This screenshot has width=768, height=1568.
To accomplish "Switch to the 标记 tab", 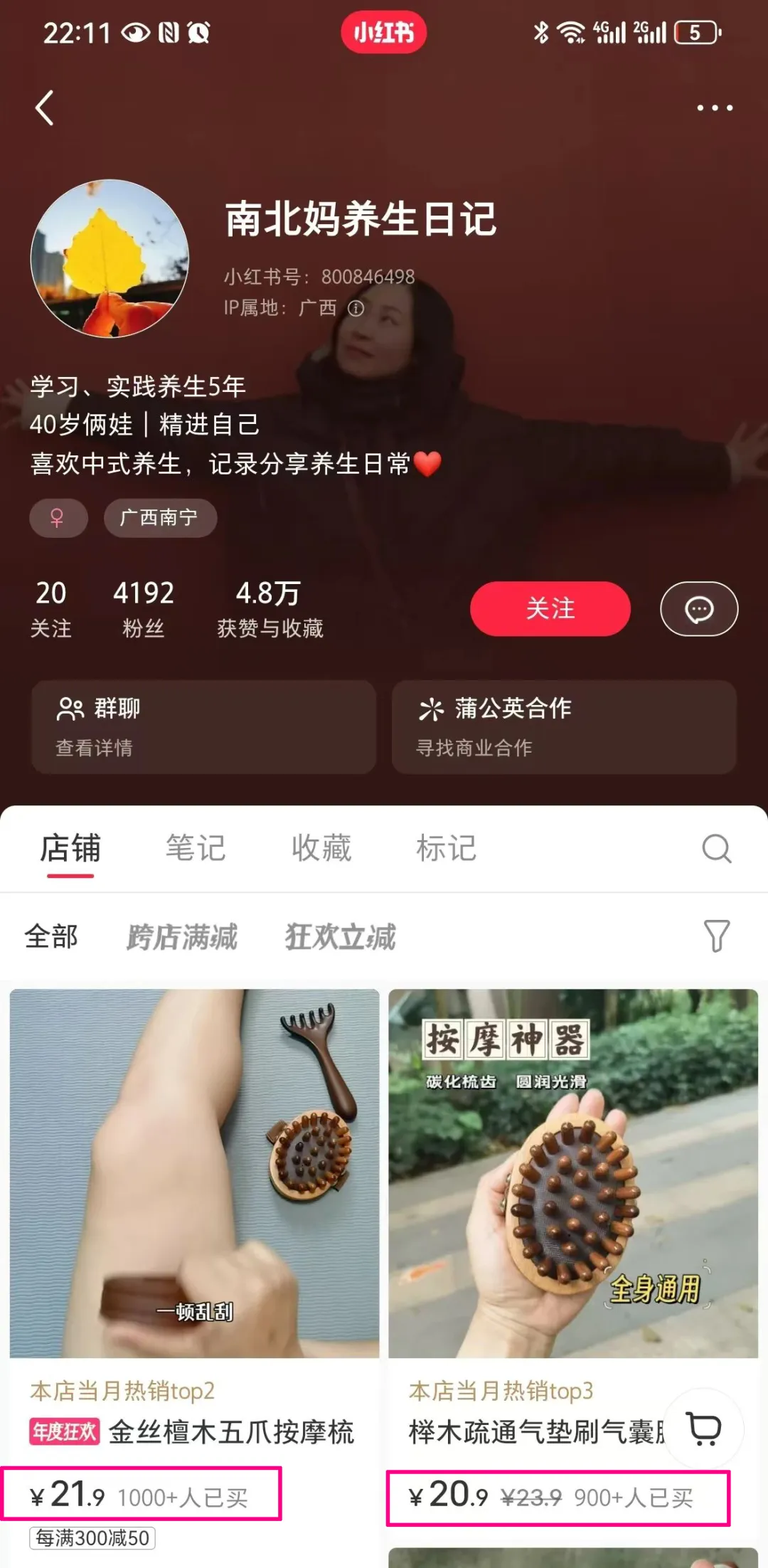I will pyautogui.click(x=446, y=848).
